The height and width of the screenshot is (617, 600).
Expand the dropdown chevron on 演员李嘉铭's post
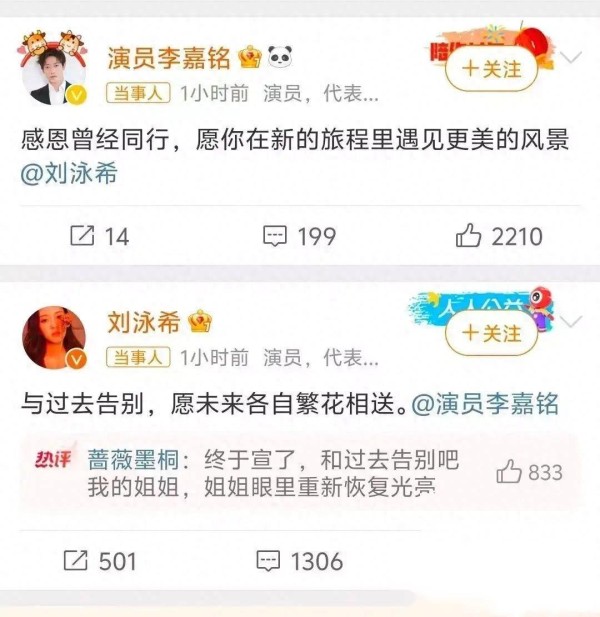point(570,57)
